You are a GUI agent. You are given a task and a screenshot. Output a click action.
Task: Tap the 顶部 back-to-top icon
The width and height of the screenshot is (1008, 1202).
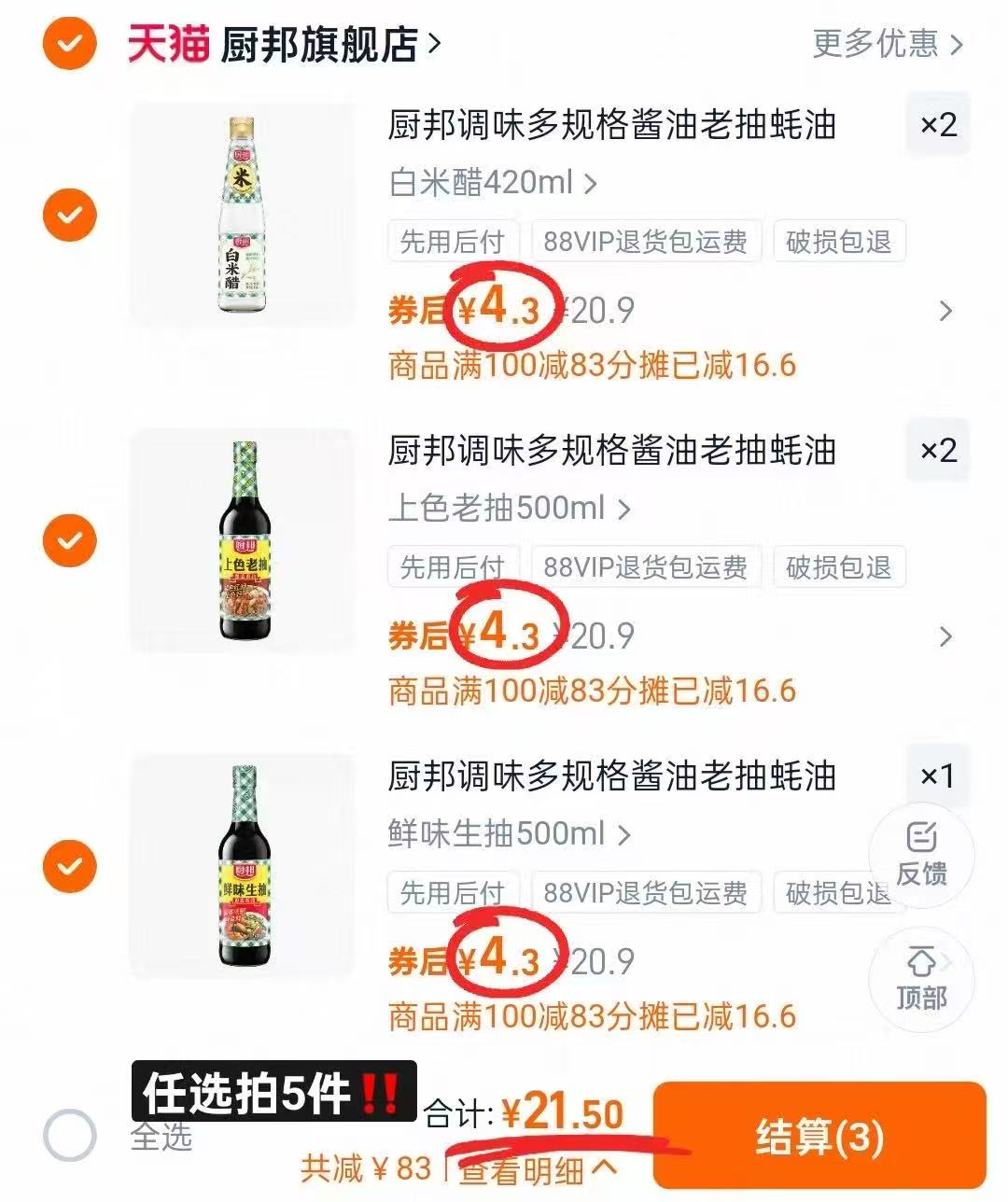[922, 978]
